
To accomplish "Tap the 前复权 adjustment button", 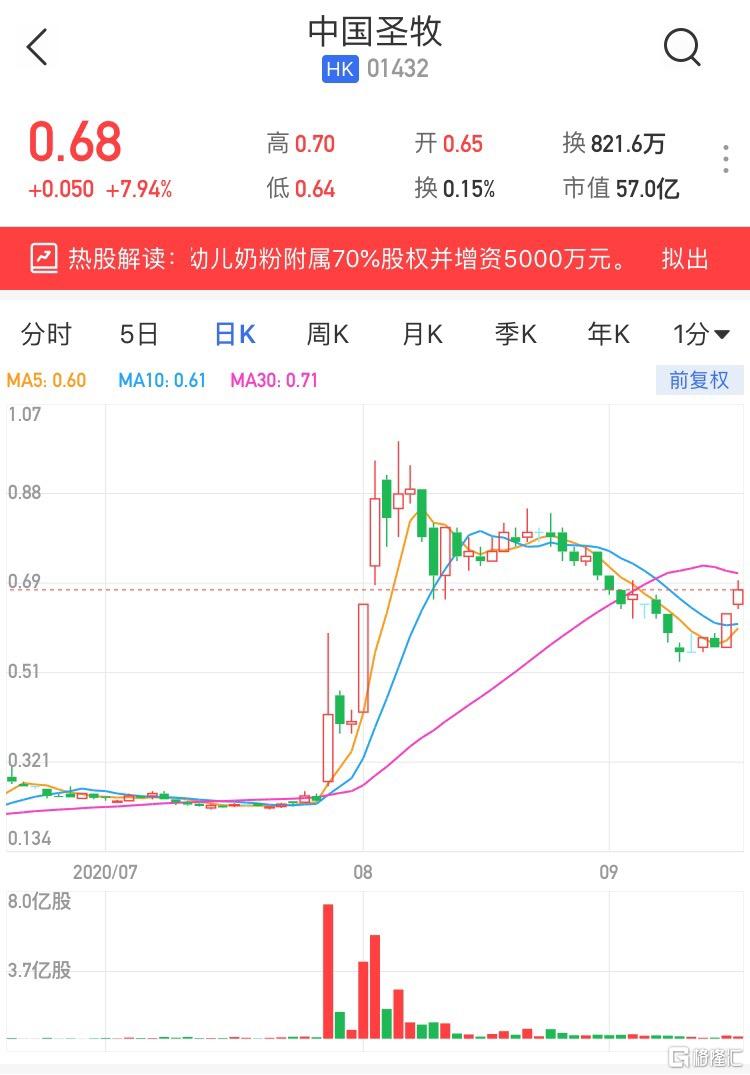I will coord(699,380).
